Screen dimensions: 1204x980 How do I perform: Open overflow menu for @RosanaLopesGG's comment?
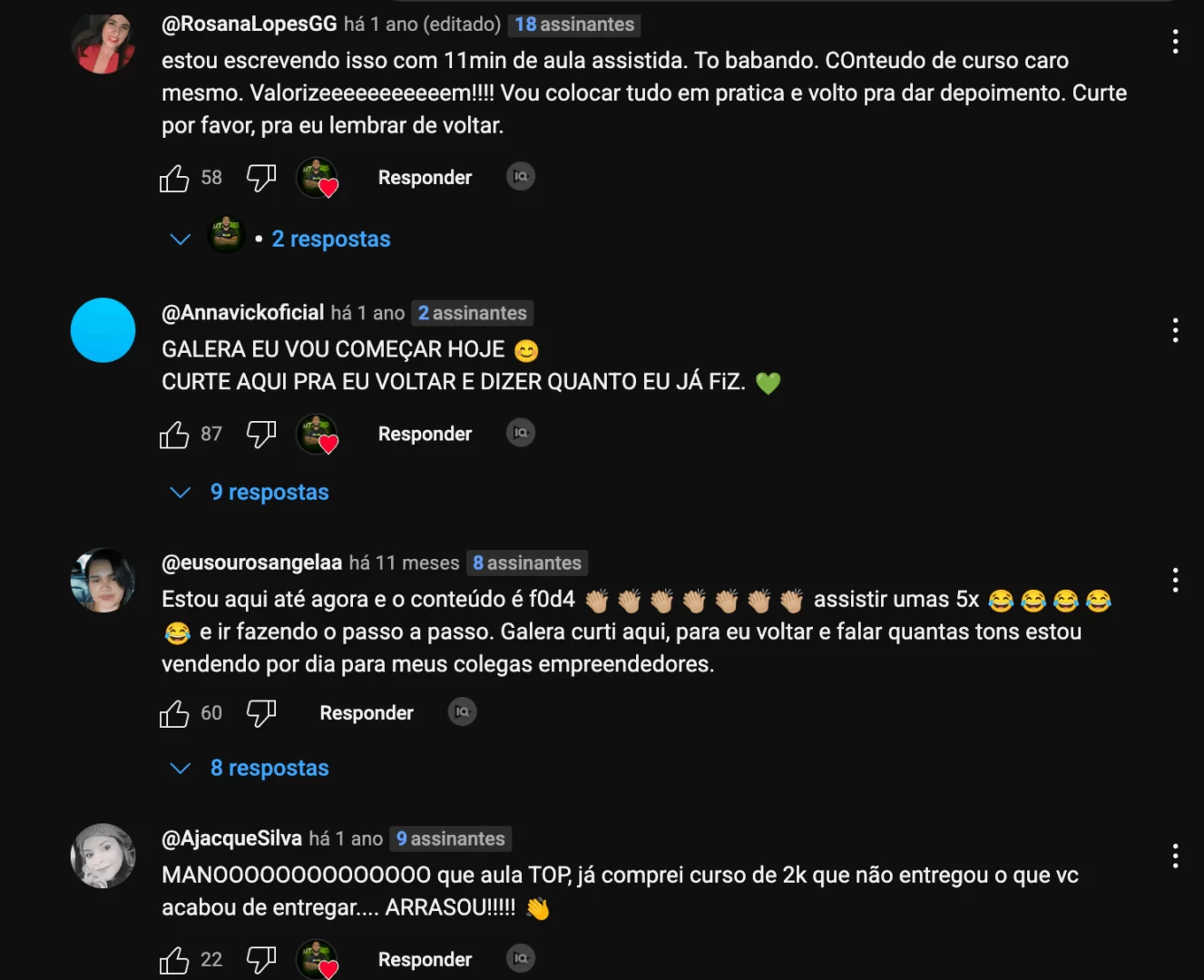tap(1175, 42)
